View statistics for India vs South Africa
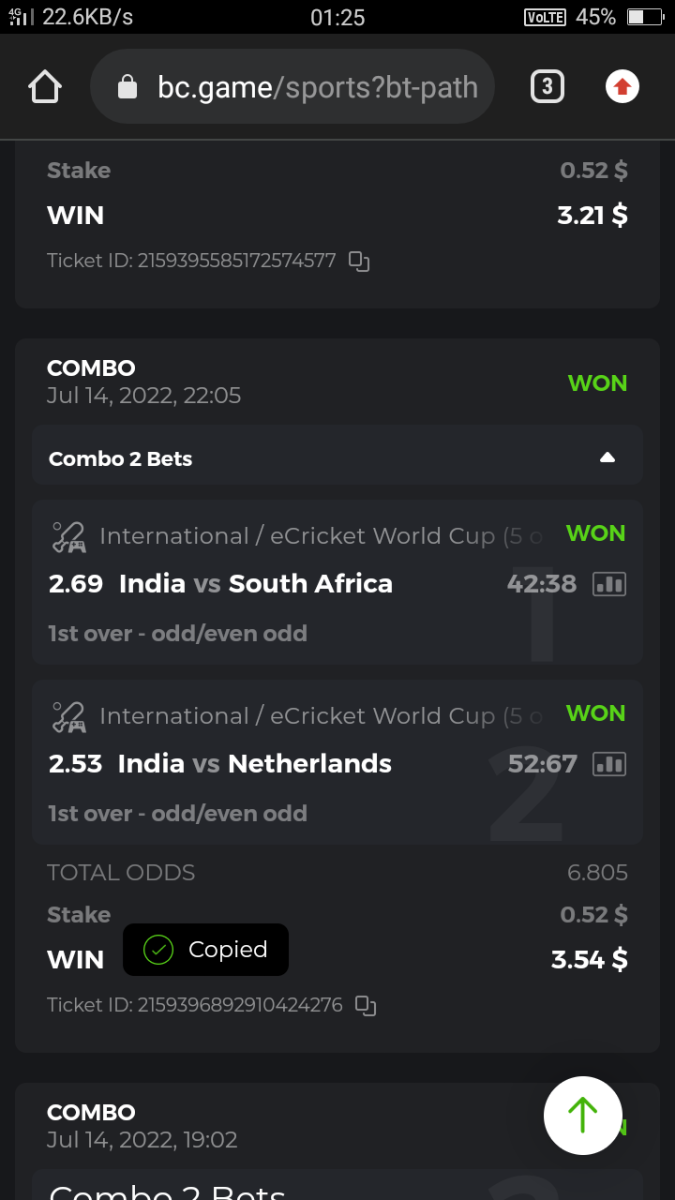Screen dimensions: 675x1200 [609, 584]
